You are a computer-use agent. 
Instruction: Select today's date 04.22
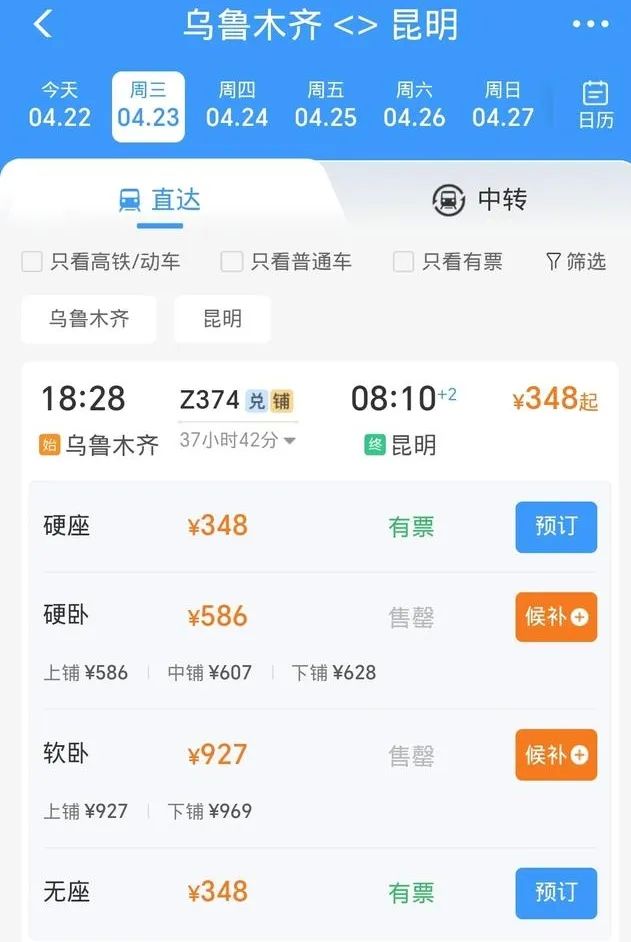[x=59, y=106]
